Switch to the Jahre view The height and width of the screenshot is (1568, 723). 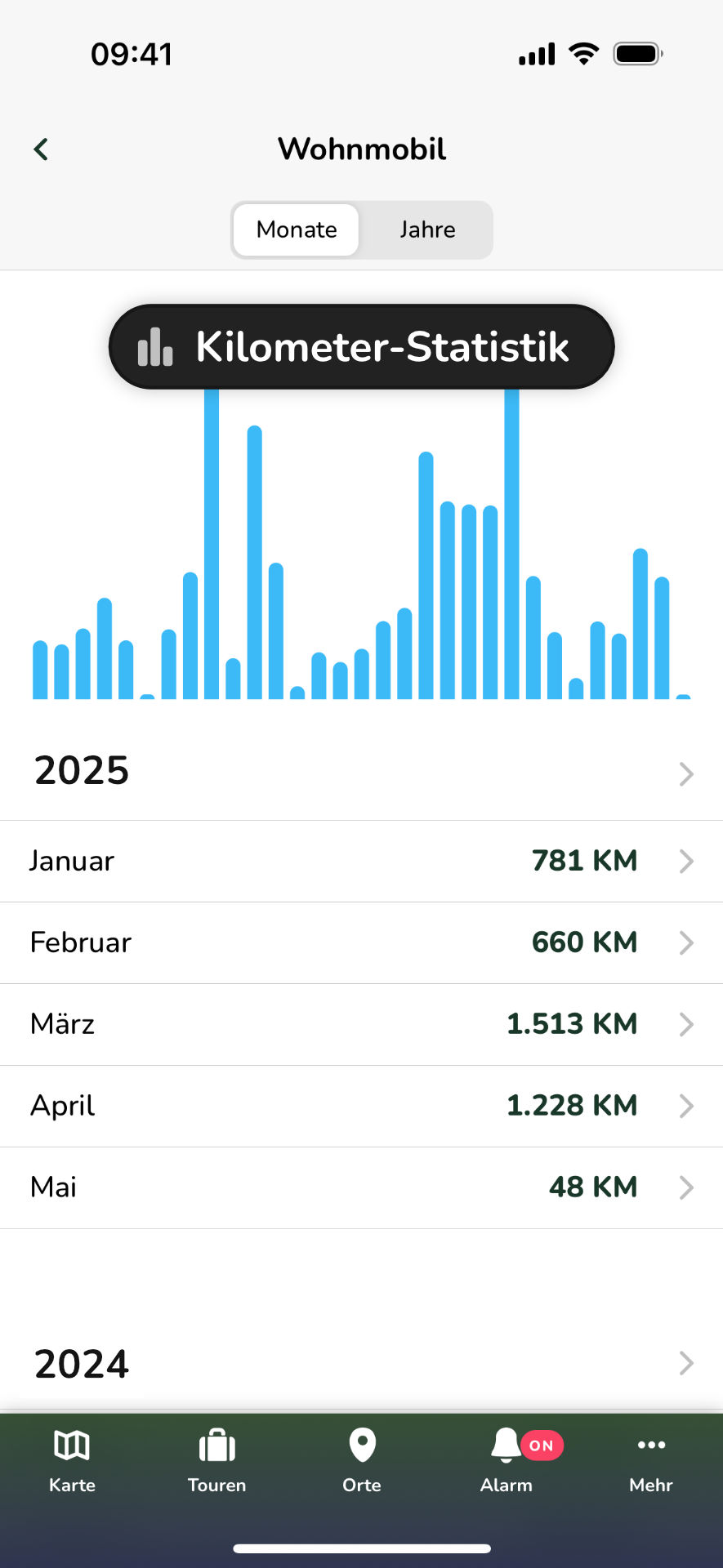pyautogui.click(x=426, y=229)
